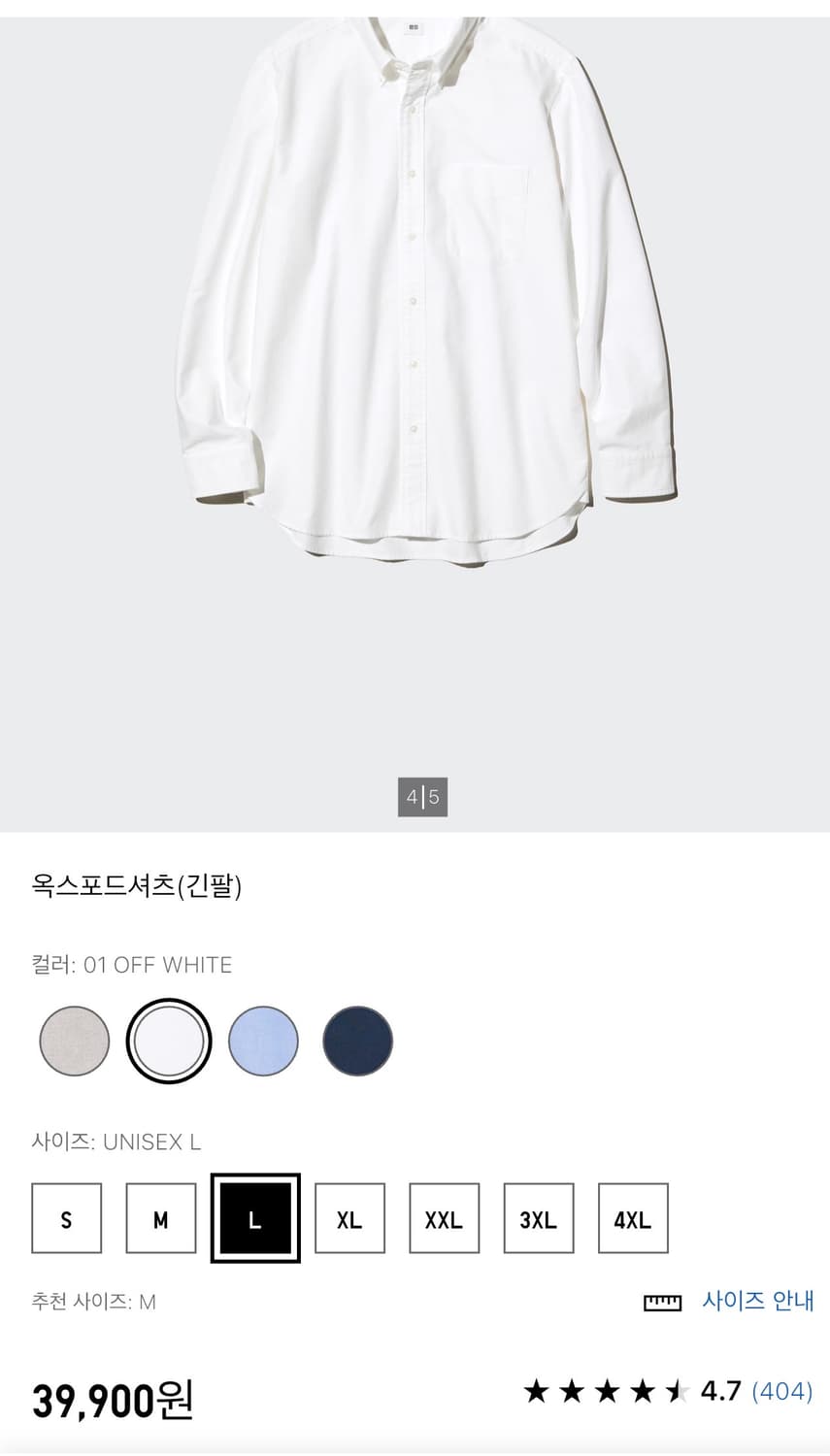Choose size M
830x1456 pixels.
(x=160, y=1219)
